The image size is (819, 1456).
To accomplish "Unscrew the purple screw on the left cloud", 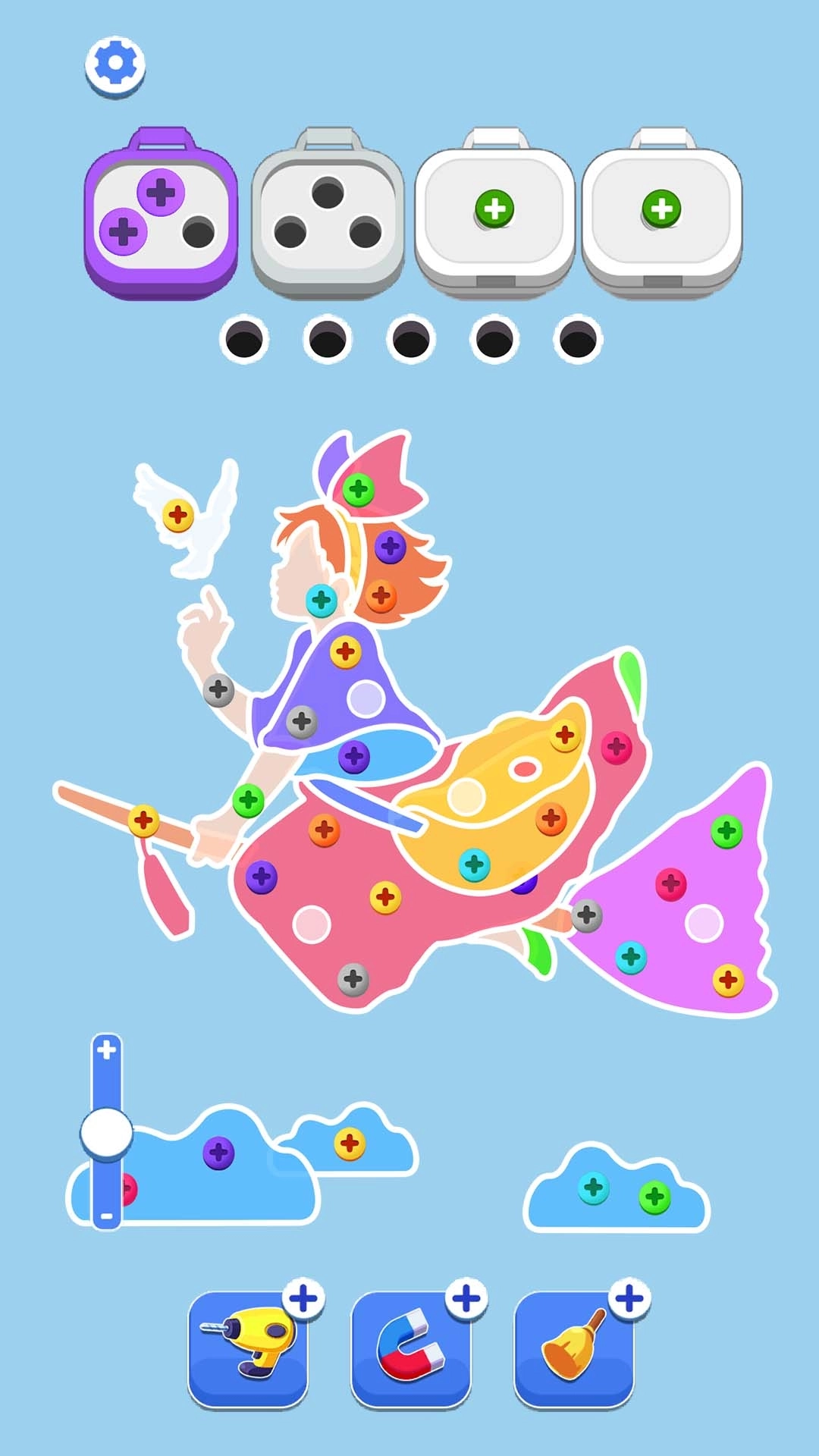I will 218,1153.
